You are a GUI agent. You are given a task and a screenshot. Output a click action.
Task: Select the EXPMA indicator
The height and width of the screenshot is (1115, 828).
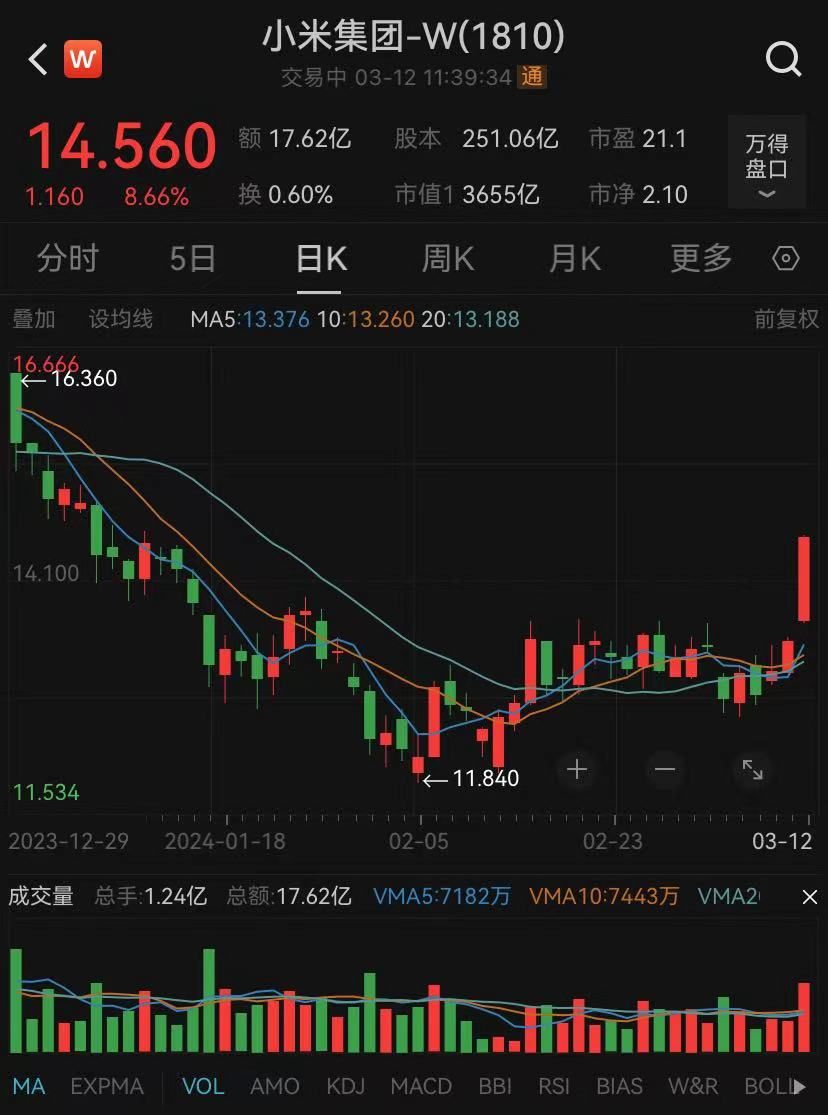pos(107,1086)
